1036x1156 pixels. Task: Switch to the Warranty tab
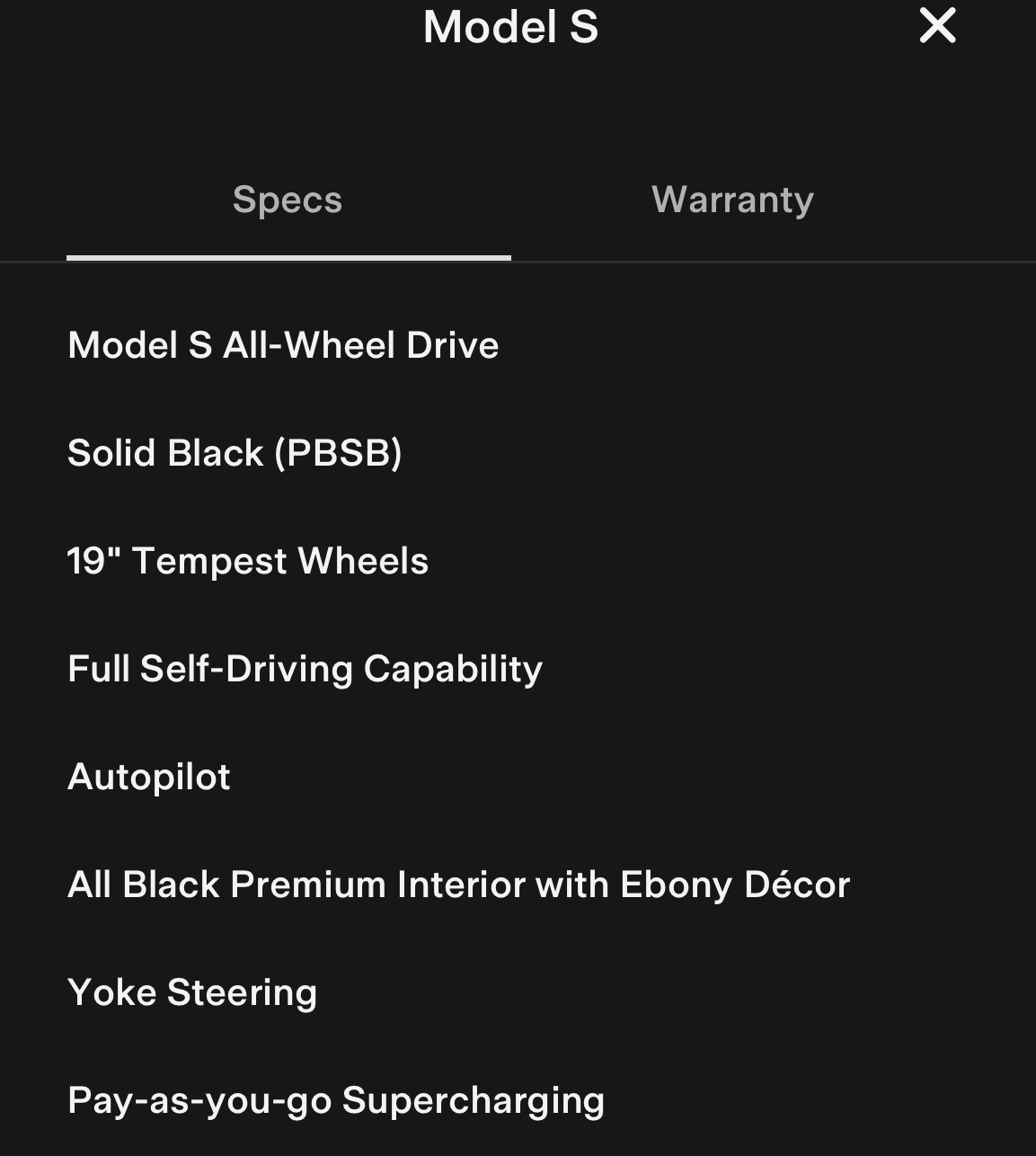coord(732,200)
